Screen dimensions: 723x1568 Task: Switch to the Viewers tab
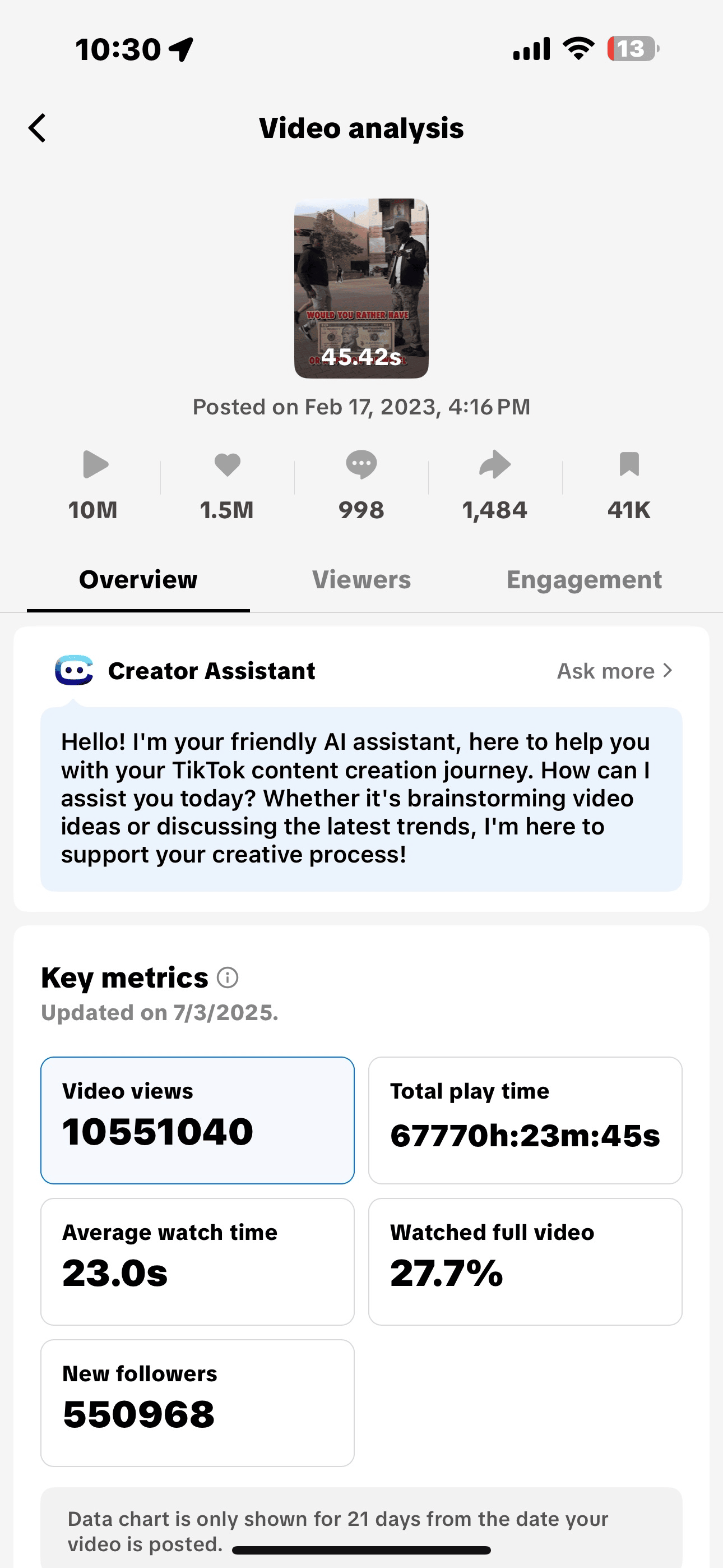click(361, 579)
